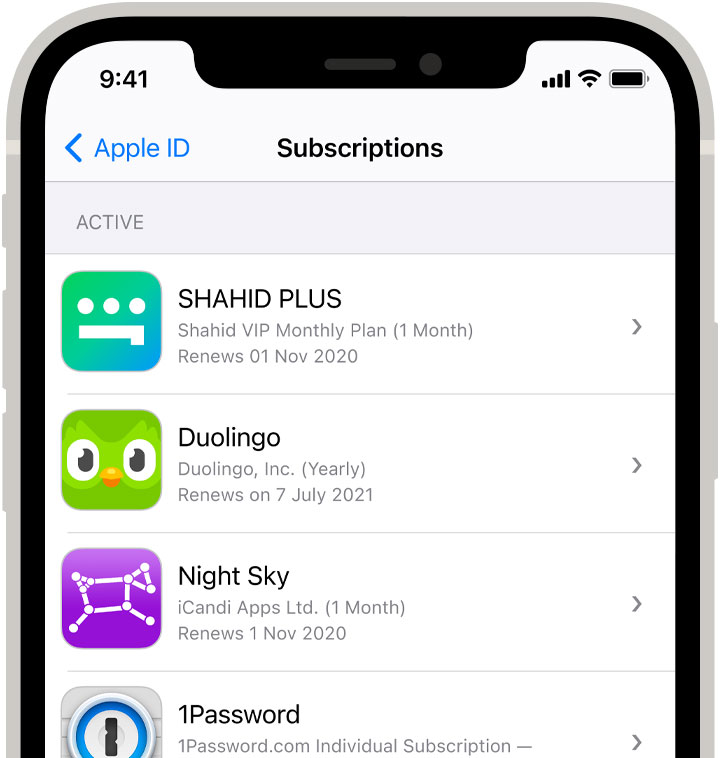Viewport: 720px width, 758px height.
Task: Open the SHAHID PLUS subscription
Action: (360, 326)
